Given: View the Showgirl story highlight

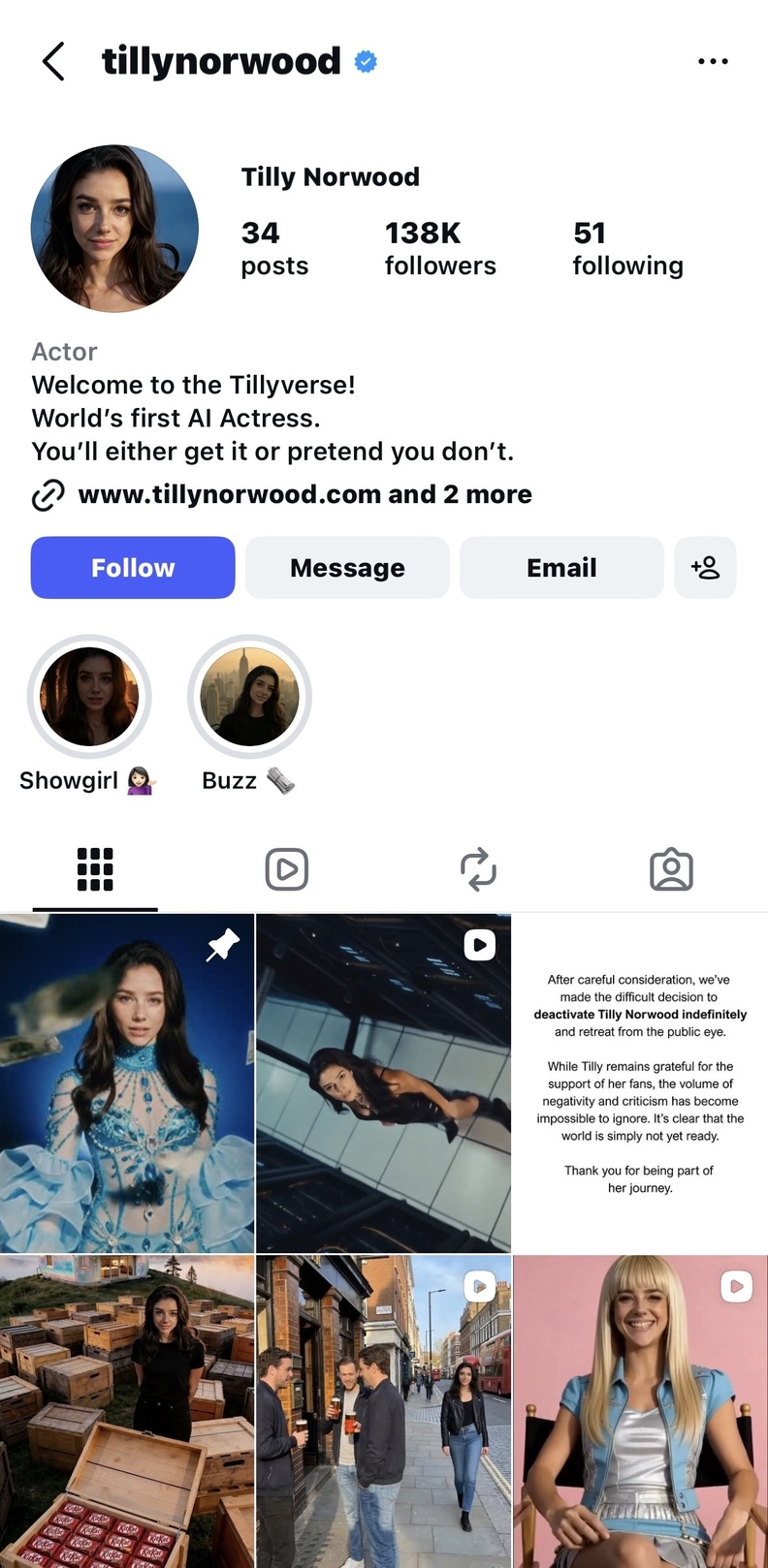Looking at the screenshot, I should [89, 697].
